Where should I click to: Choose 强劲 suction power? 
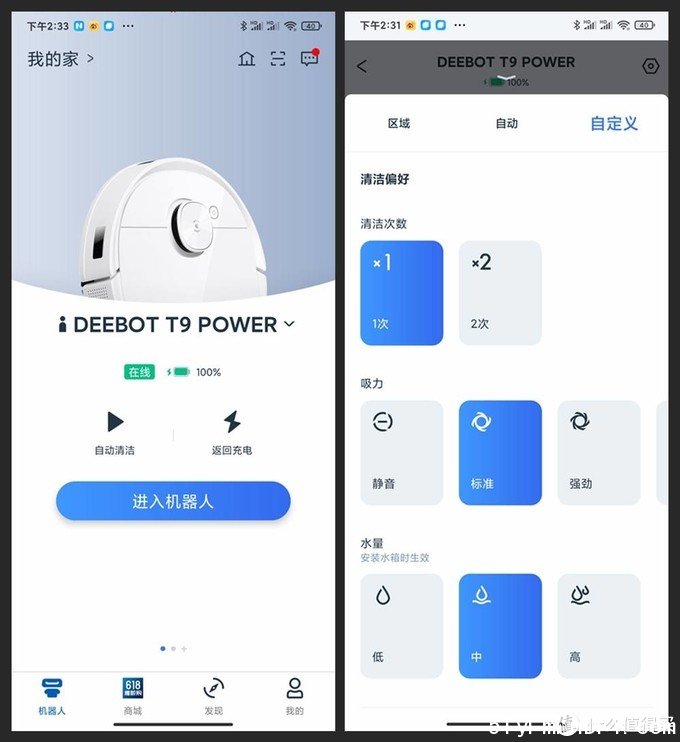point(598,452)
